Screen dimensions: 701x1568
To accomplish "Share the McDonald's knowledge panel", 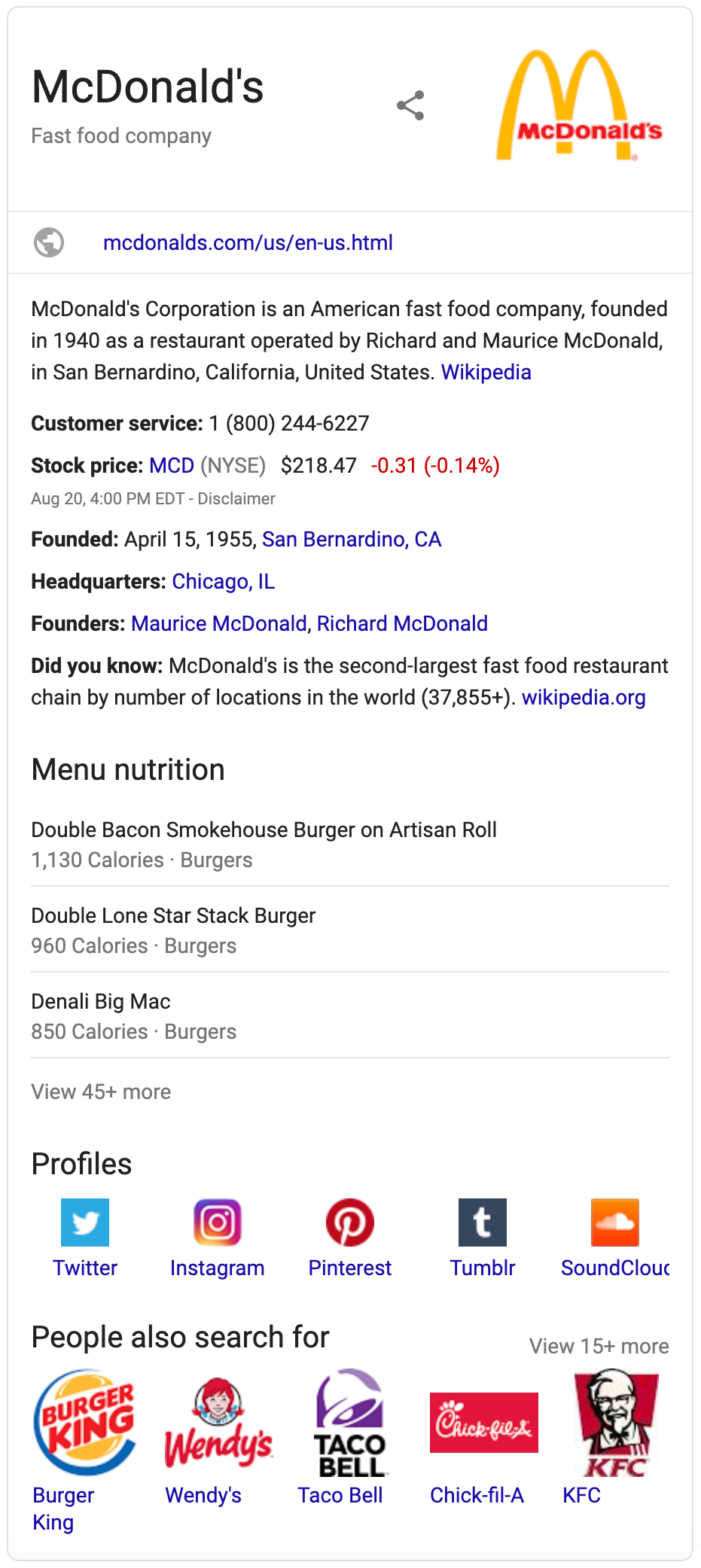I will click(x=410, y=105).
